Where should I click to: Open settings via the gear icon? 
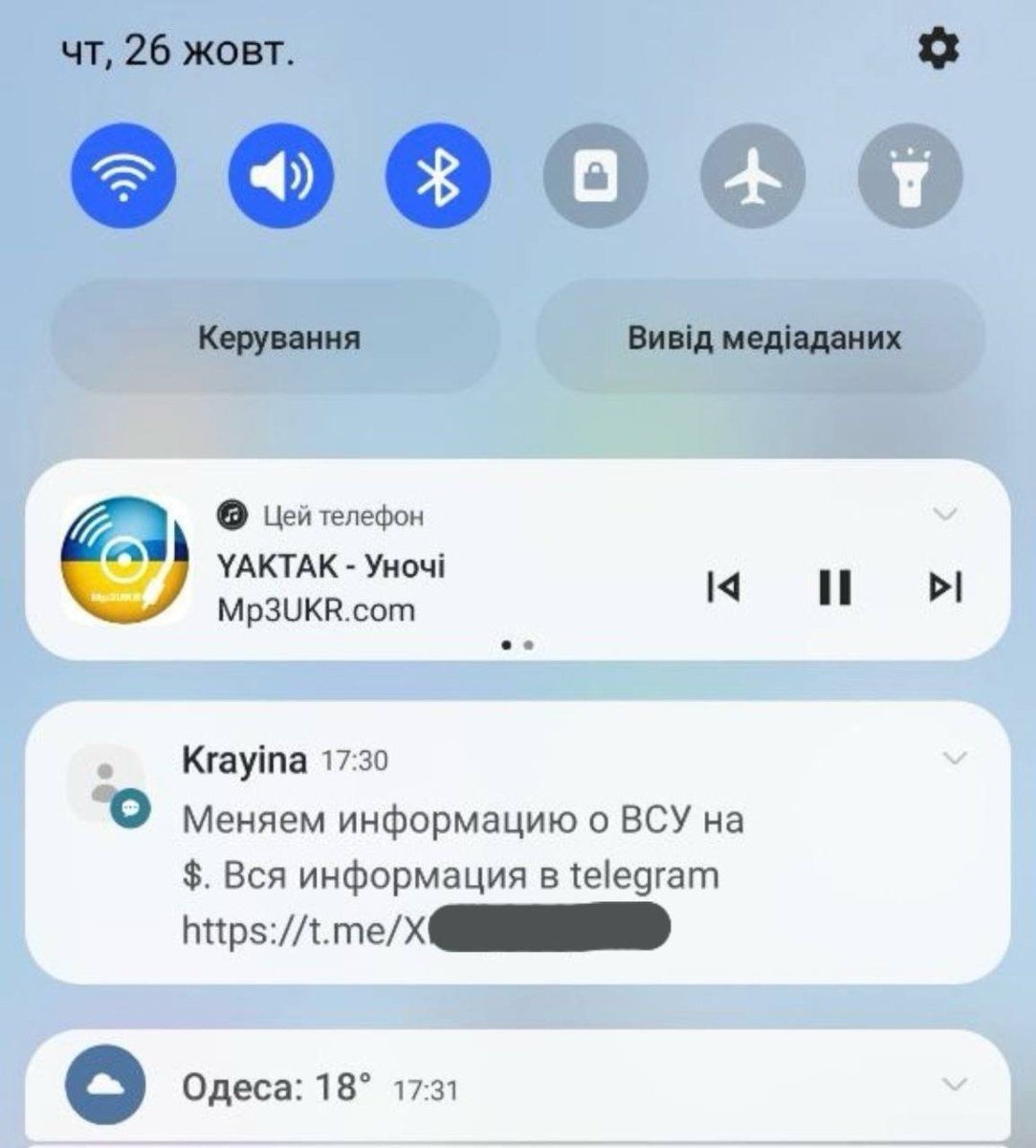click(x=938, y=49)
